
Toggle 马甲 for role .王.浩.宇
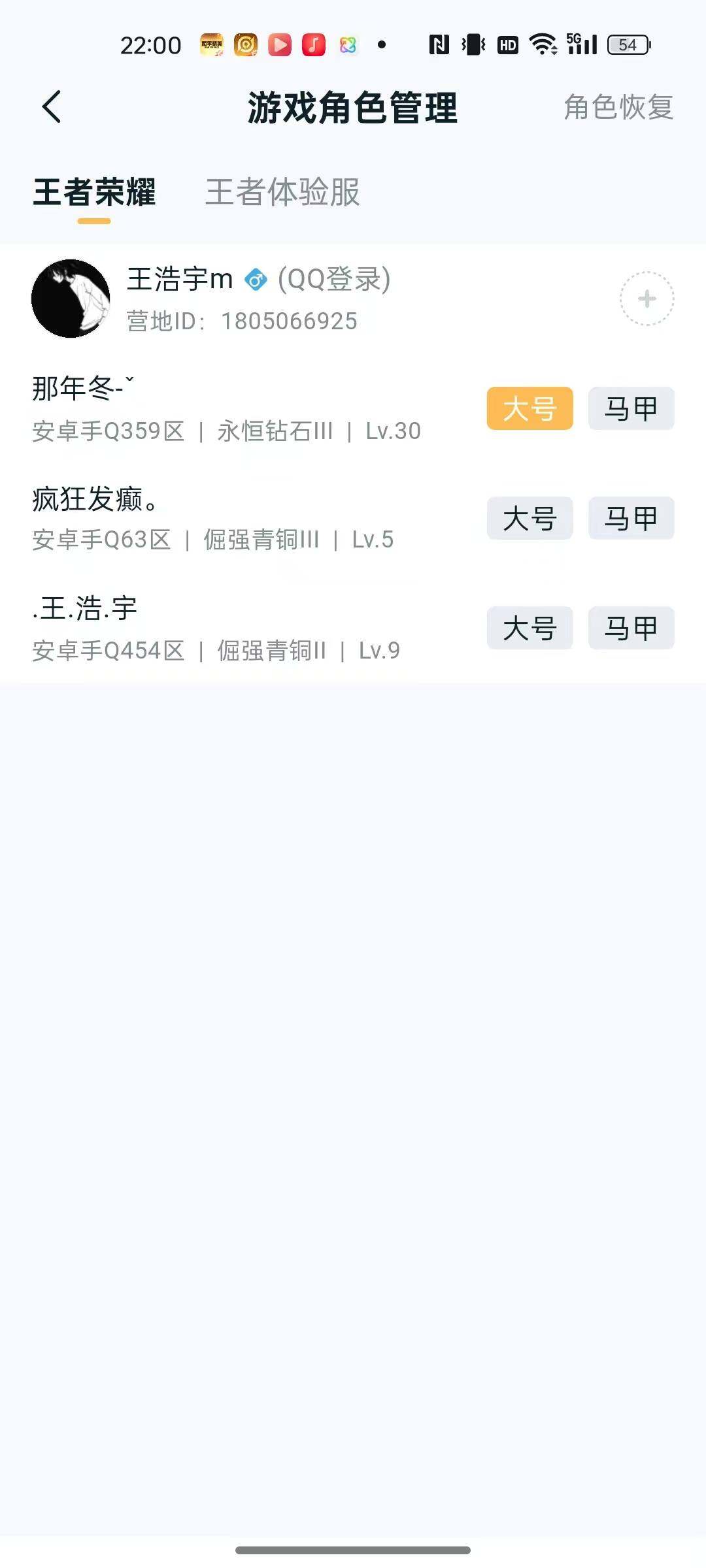(x=630, y=628)
